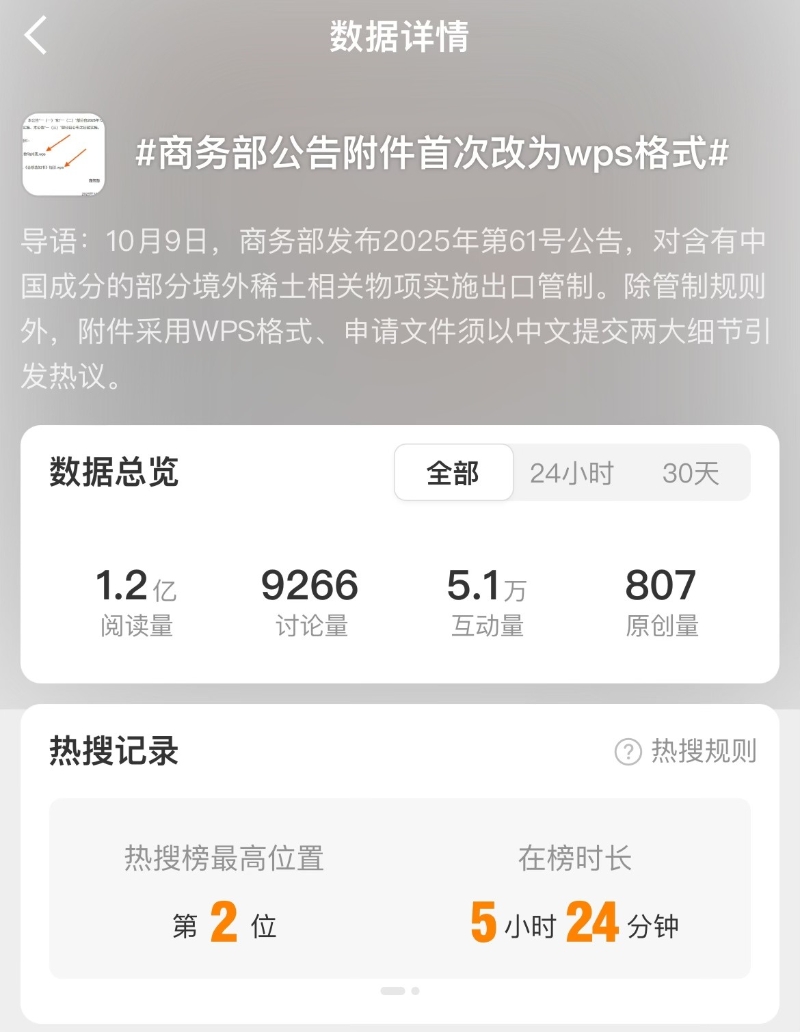Go back using the top-left arrow

click(36, 36)
